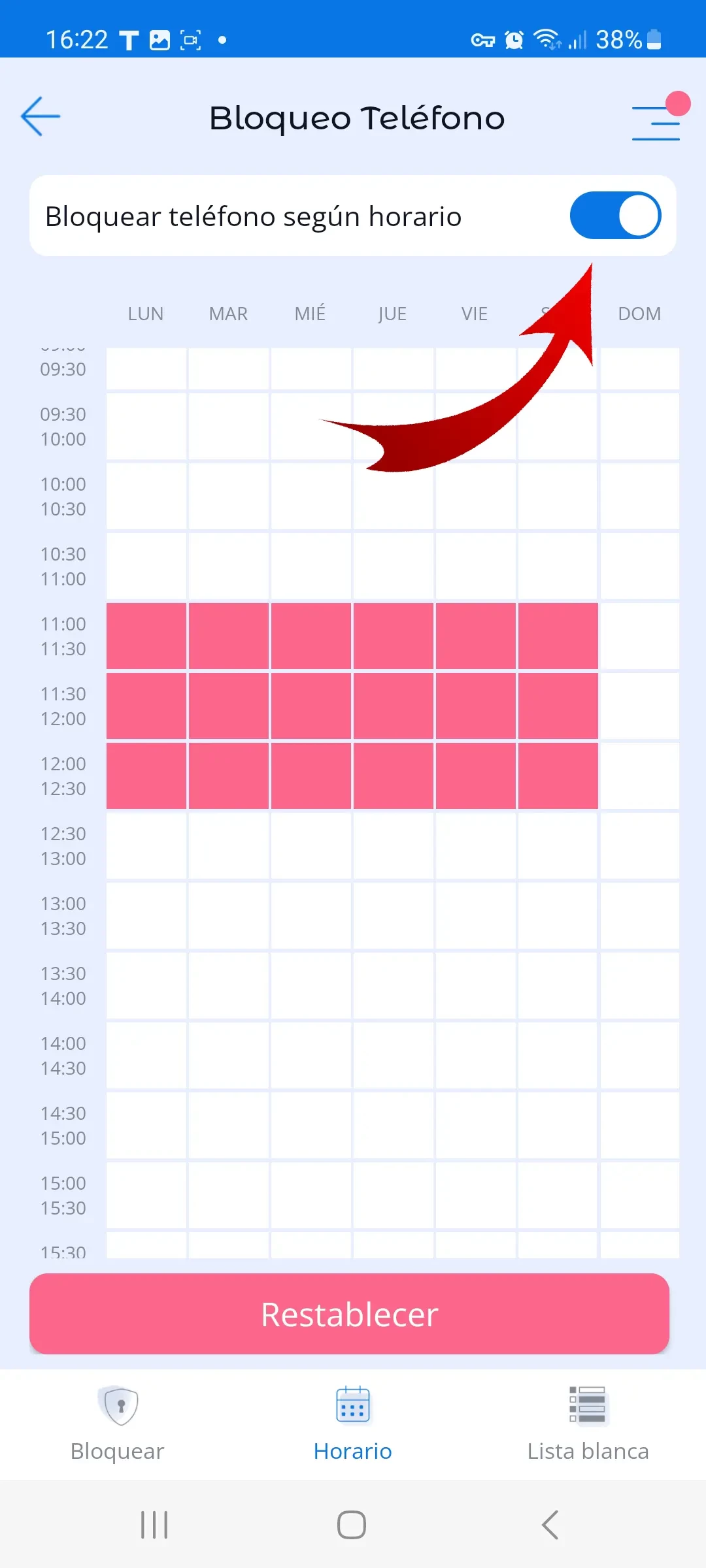
Task: Mark Friday's 14:00-14:30 slot as blocked
Action: click(475, 1055)
